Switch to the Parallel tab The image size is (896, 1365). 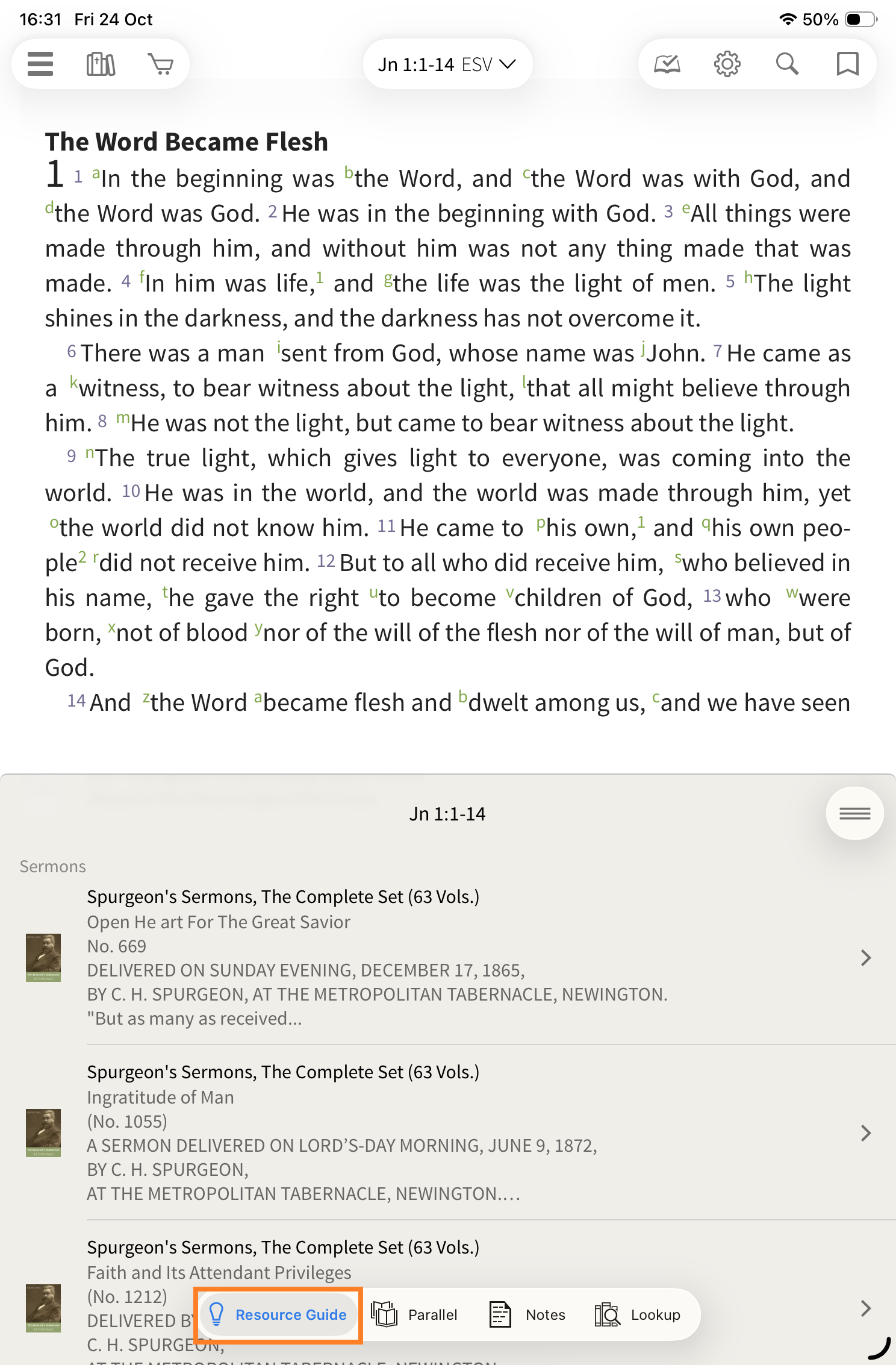click(415, 1314)
